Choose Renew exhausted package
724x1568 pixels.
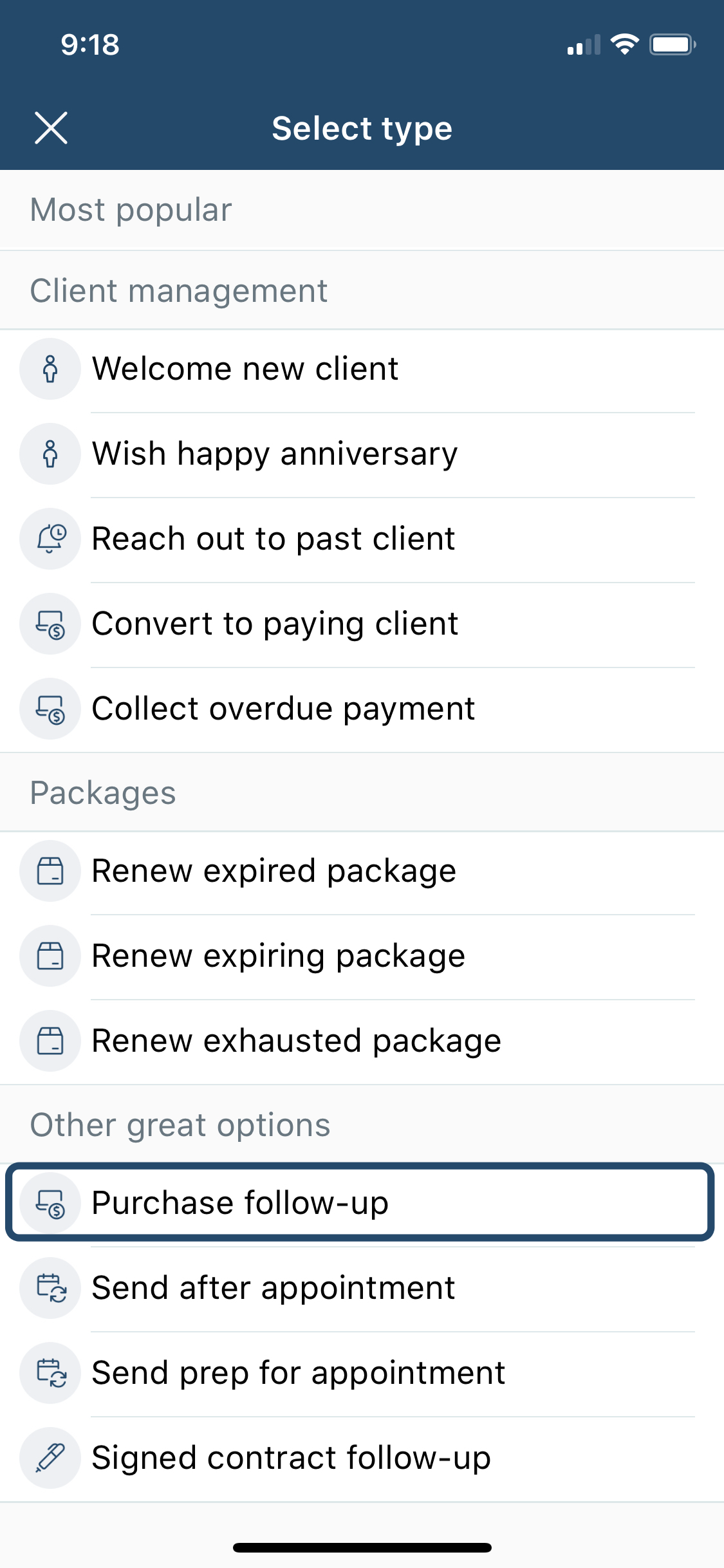pyautogui.click(x=362, y=1041)
